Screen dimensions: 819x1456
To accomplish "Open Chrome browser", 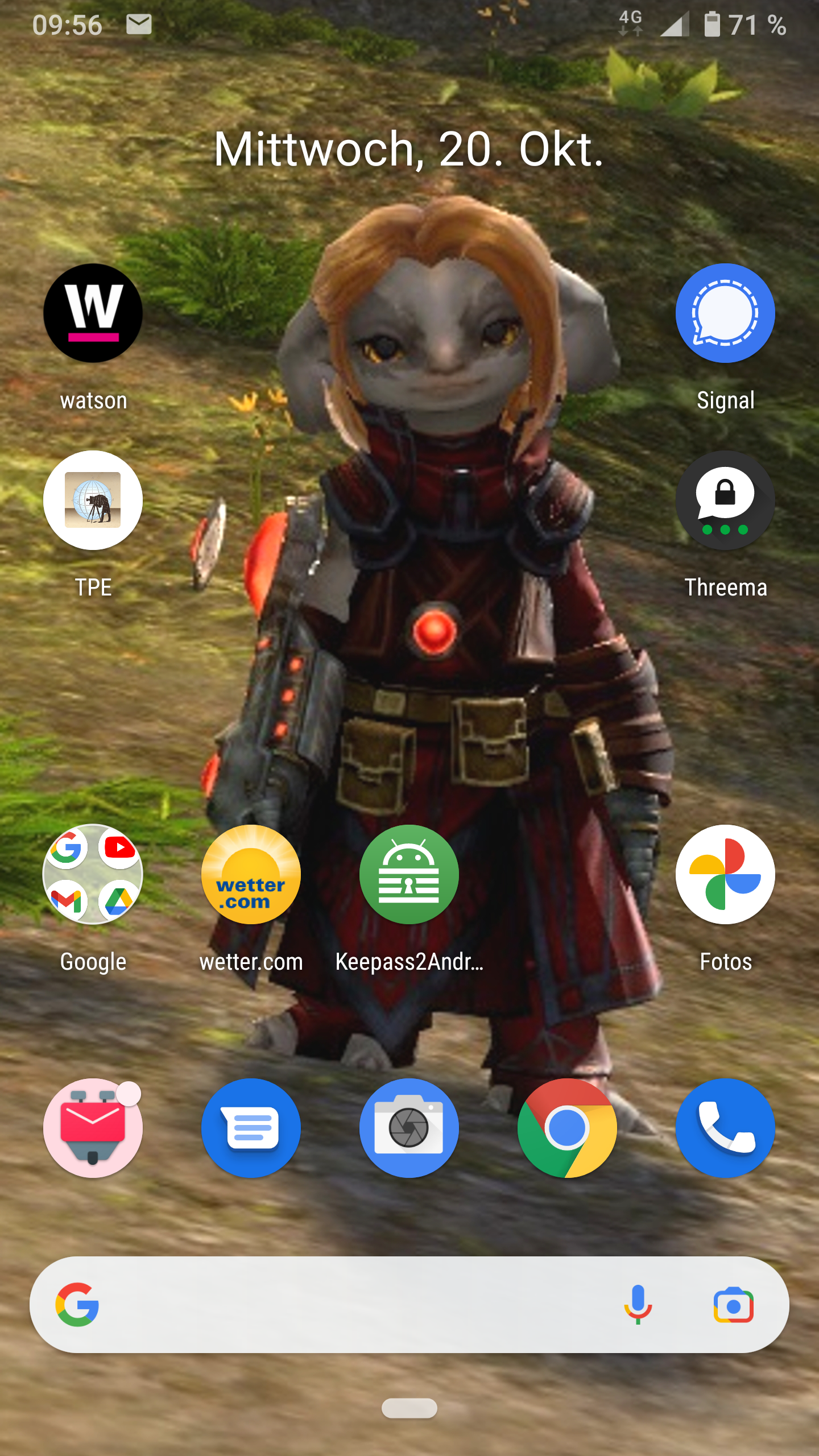I will (x=567, y=1128).
